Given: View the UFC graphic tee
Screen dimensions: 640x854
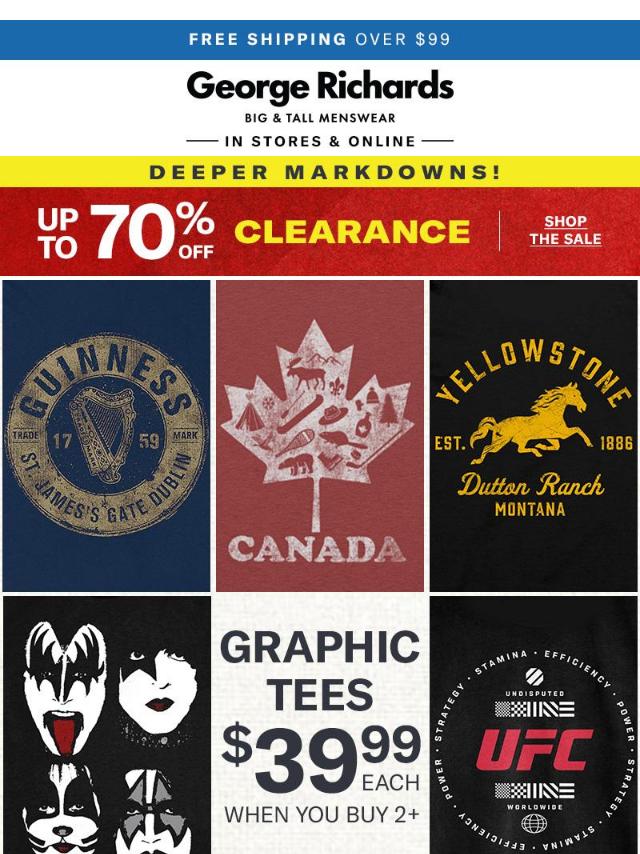Looking at the screenshot, I should click(x=533, y=725).
